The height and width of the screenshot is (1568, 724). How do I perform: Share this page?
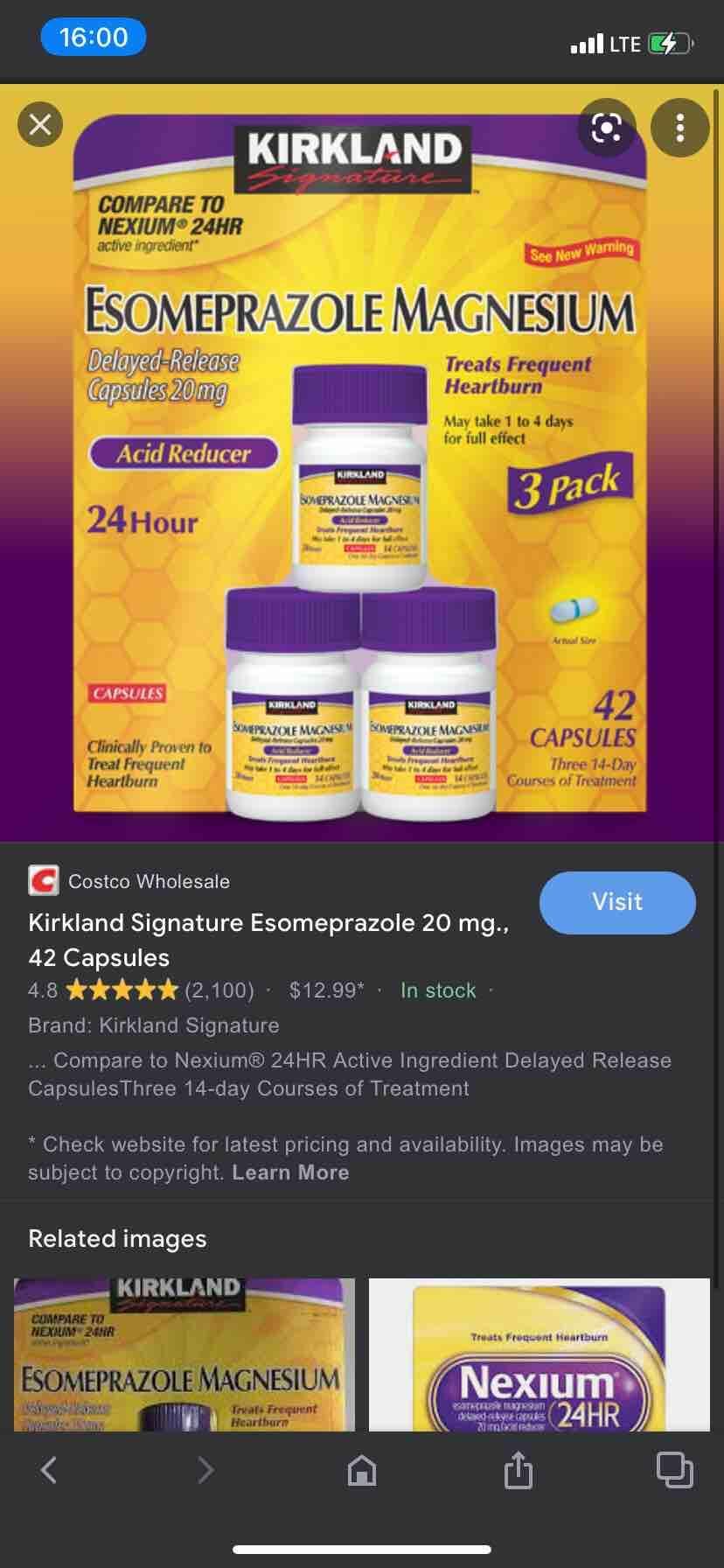[518, 1470]
